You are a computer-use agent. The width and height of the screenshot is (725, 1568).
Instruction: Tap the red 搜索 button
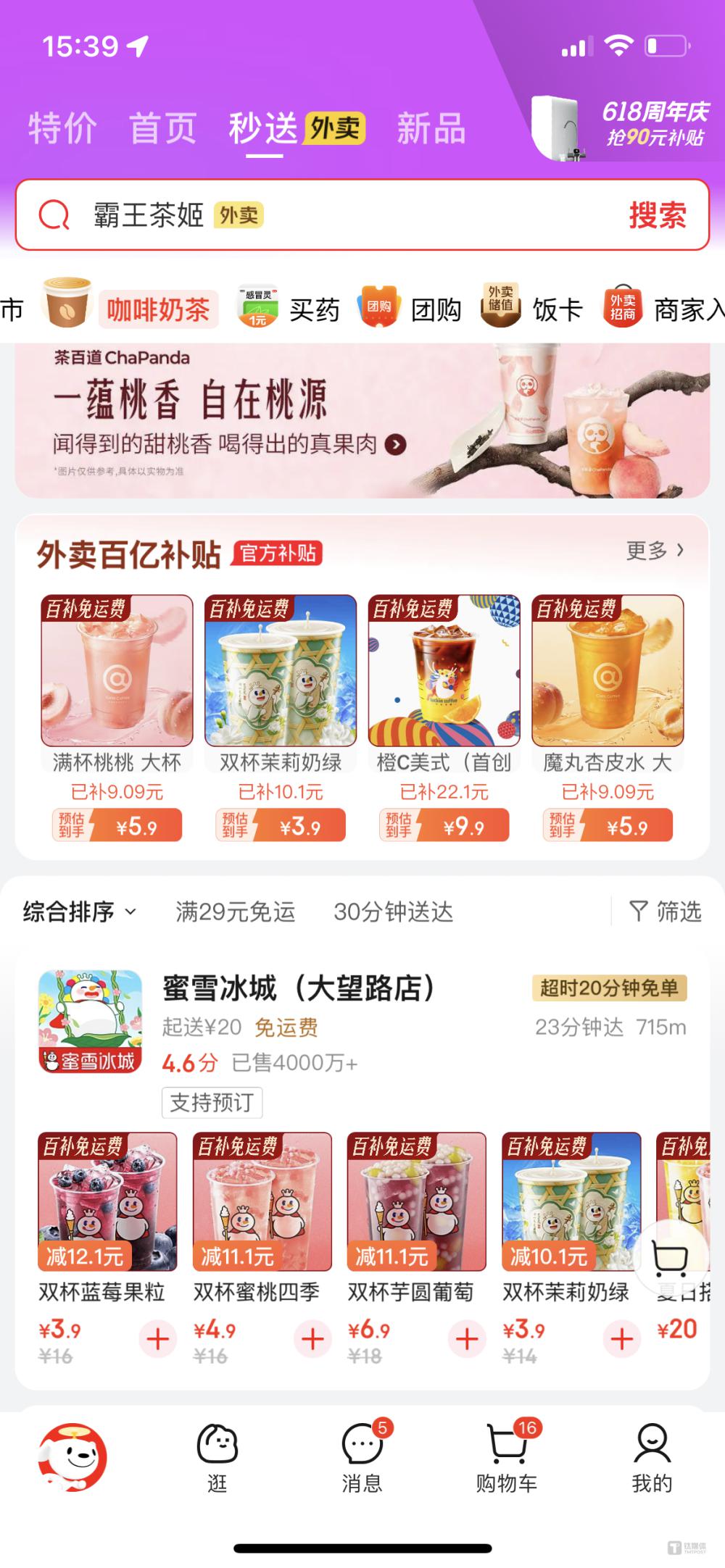(x=658, y=215)
